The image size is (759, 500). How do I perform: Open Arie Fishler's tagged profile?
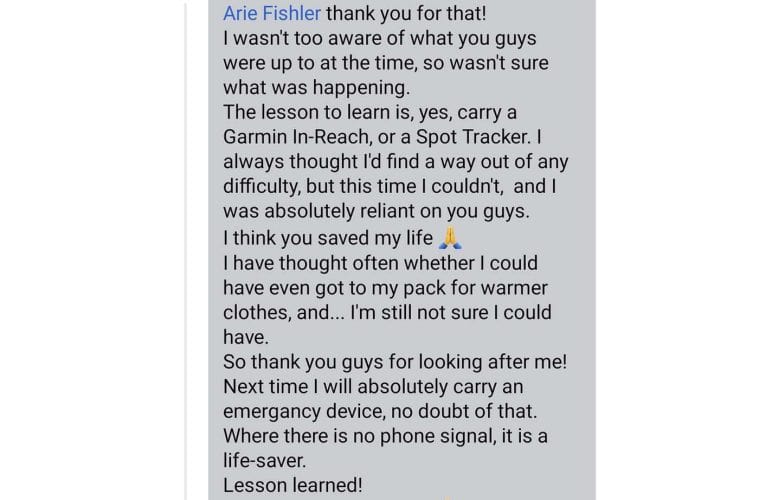point(272,15)
